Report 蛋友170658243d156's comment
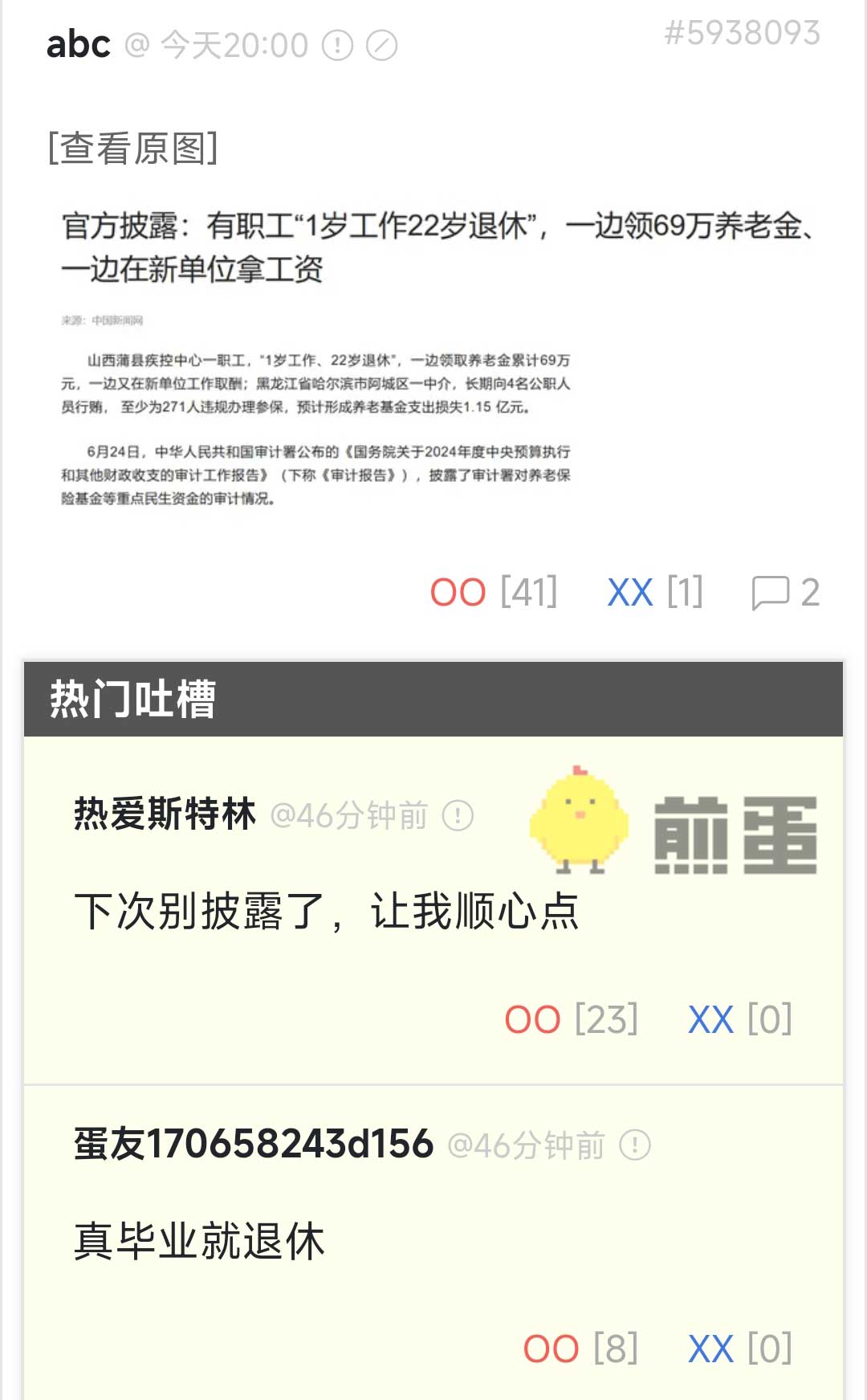Image resolution: width=867 pixels, height=1400 pixels. pyautogui.click(x=635, y=1145)
